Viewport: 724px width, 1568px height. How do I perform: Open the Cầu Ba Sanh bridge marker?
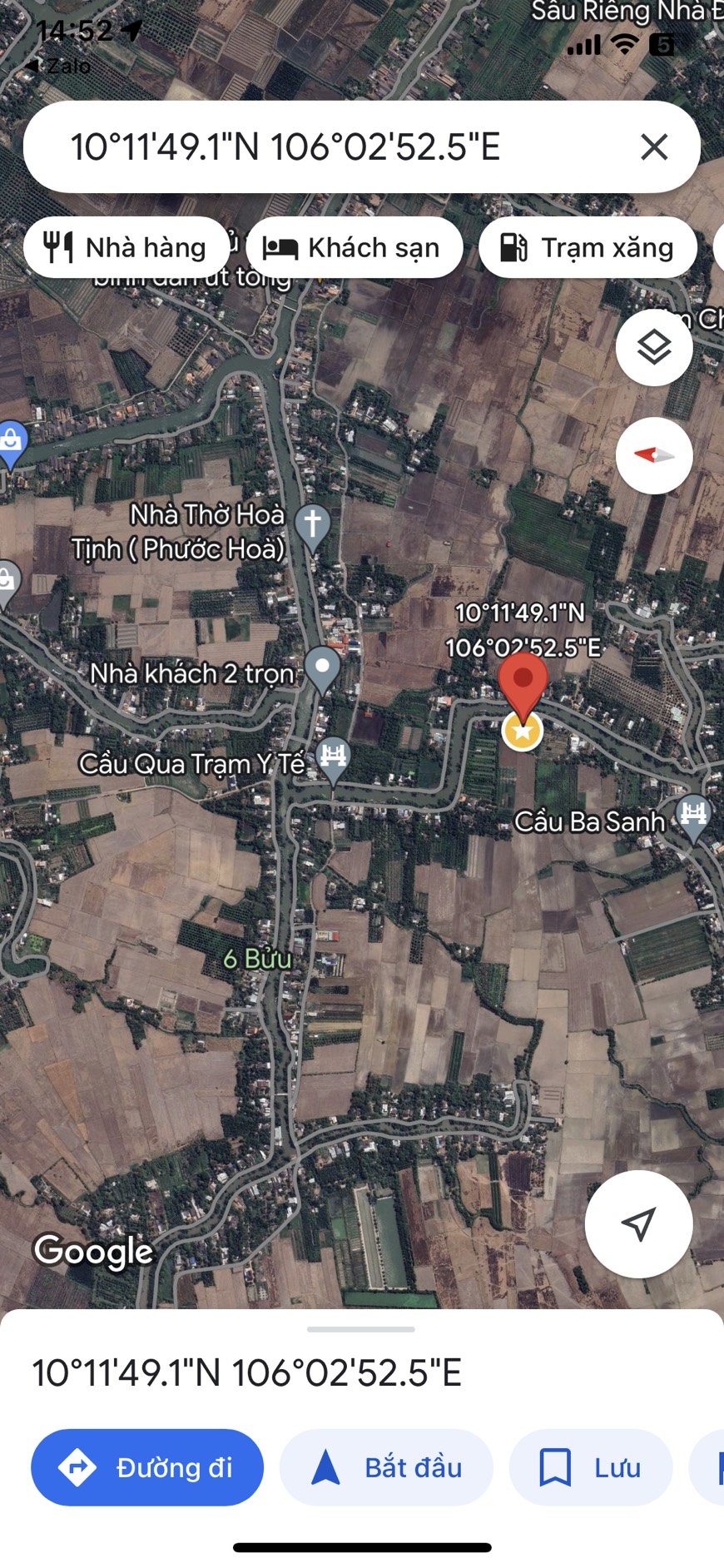[693, 815]
